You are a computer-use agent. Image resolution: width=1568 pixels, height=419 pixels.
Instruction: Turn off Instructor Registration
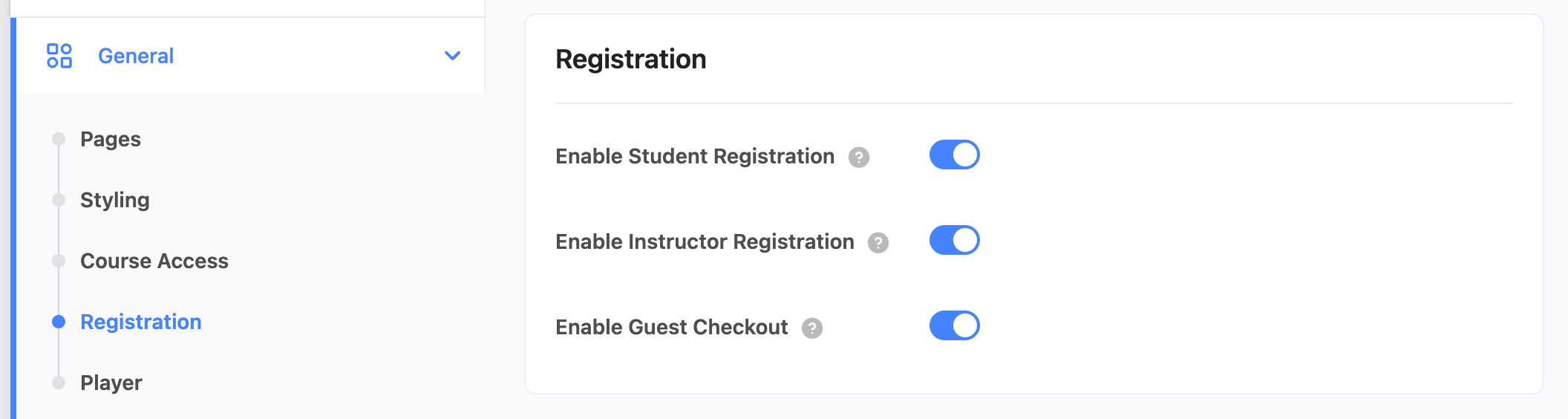click(954, 240)
